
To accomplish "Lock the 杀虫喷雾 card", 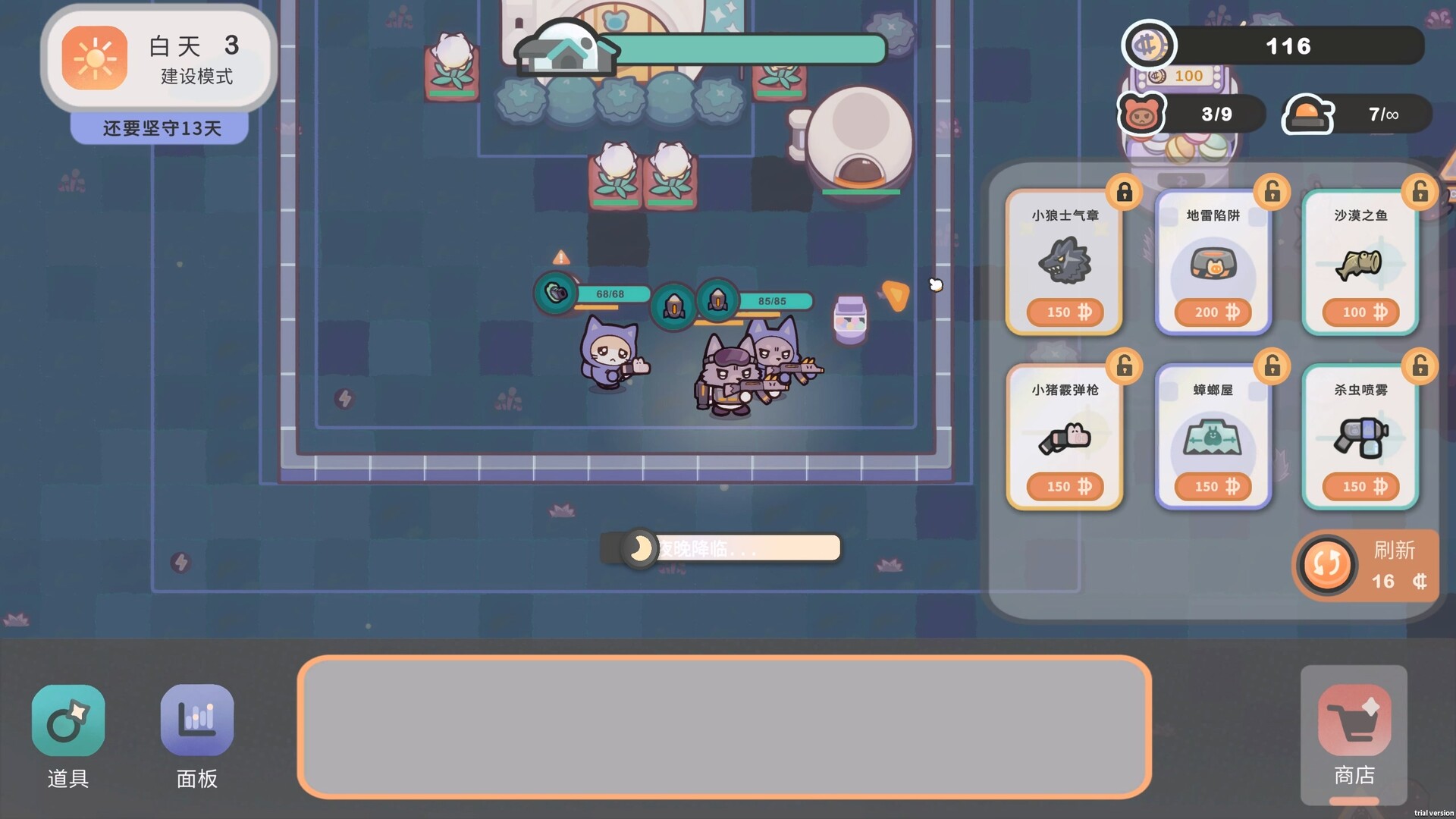I will click(x=1420, y=367).
